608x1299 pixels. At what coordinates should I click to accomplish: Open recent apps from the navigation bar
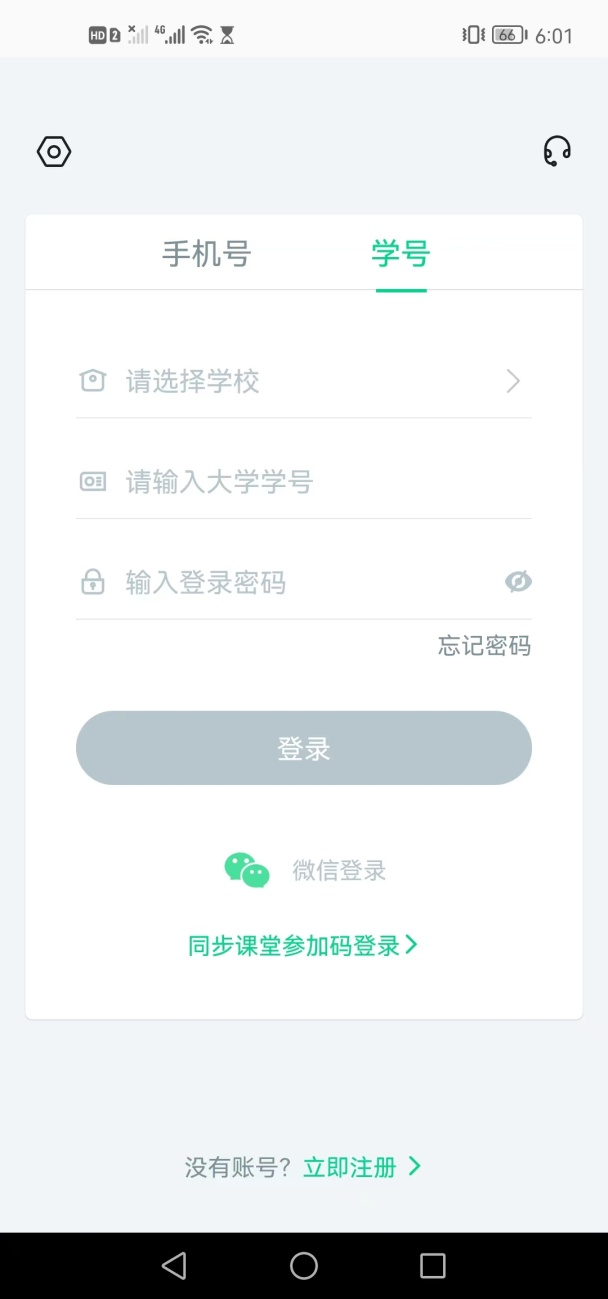[x=432, y=1266]
